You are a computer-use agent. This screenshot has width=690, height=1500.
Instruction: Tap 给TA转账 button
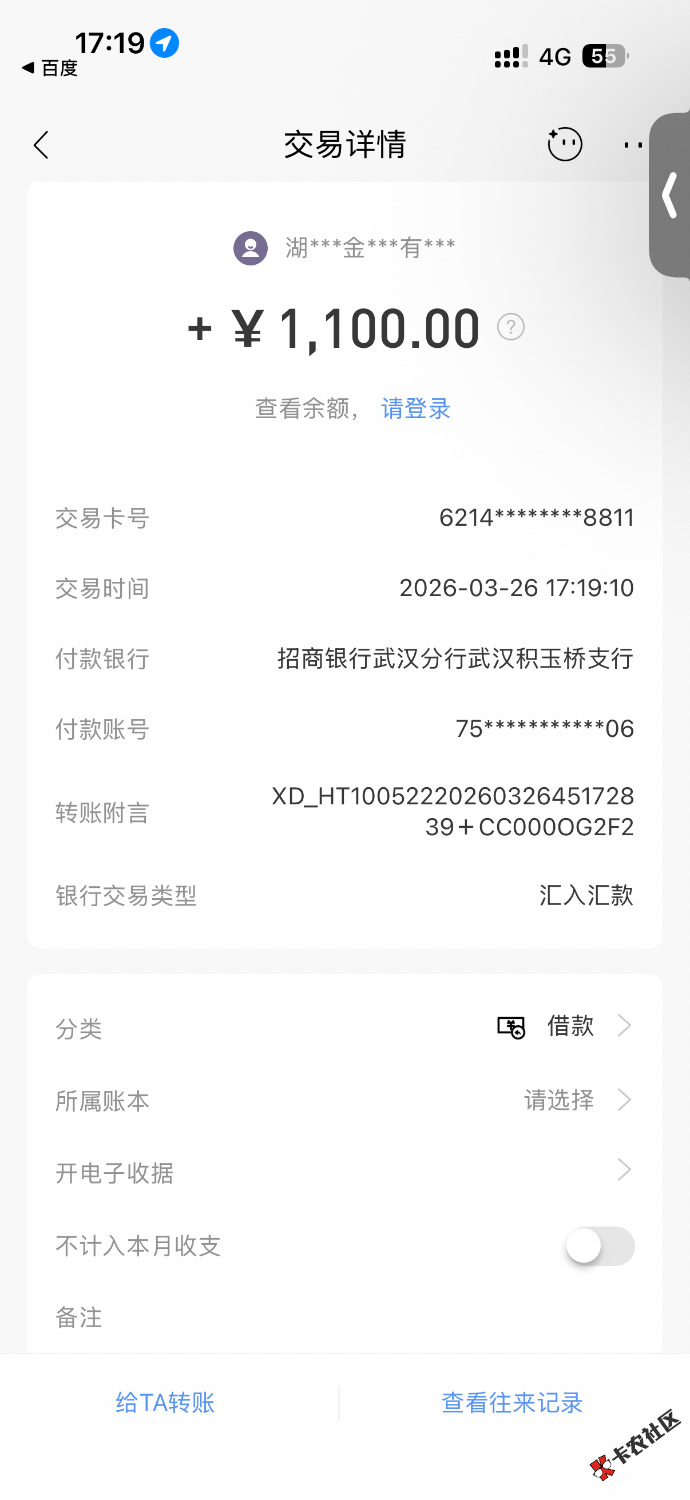tap(165, 1402)
